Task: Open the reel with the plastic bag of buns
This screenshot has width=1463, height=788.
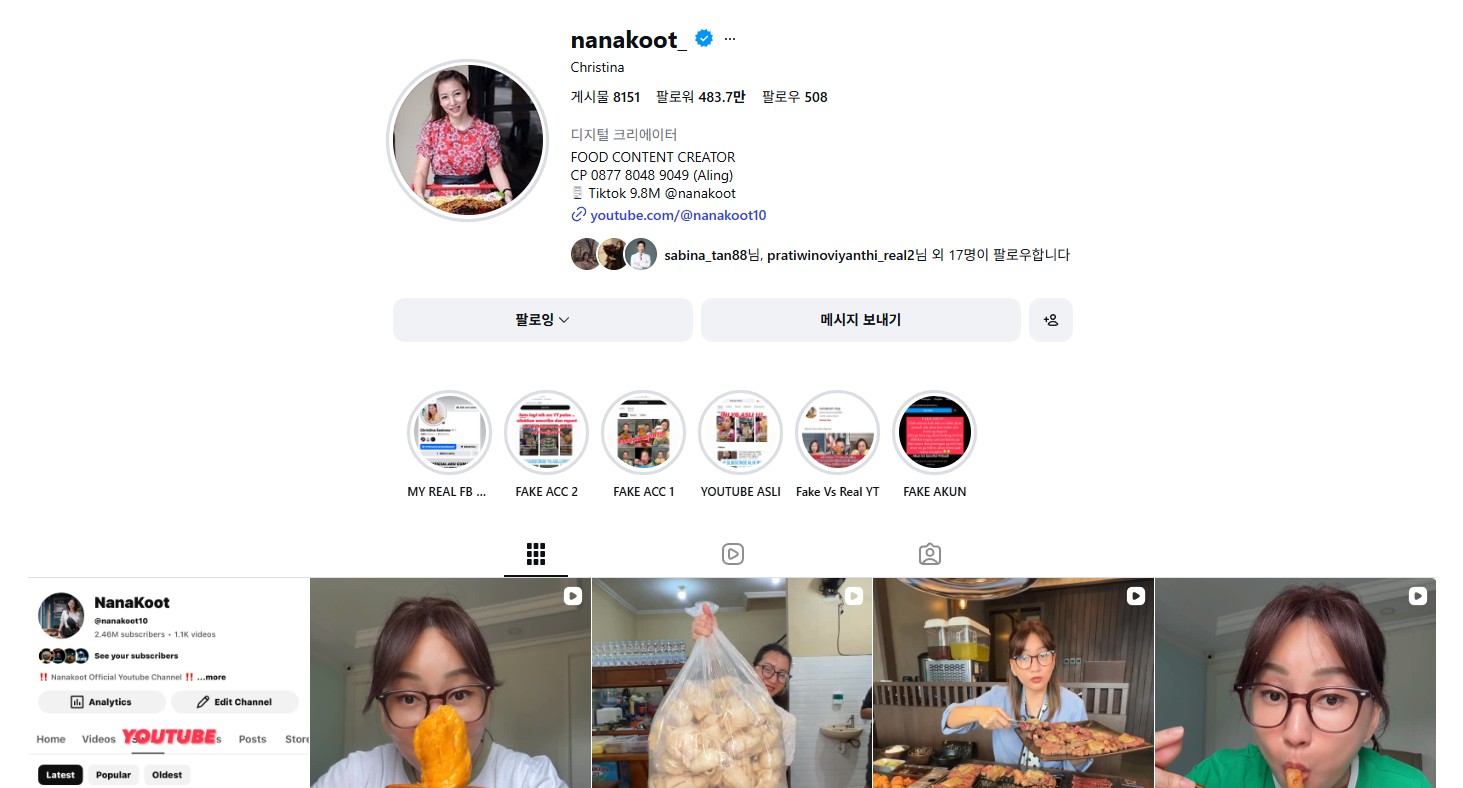Action: [x=732, y=683]
